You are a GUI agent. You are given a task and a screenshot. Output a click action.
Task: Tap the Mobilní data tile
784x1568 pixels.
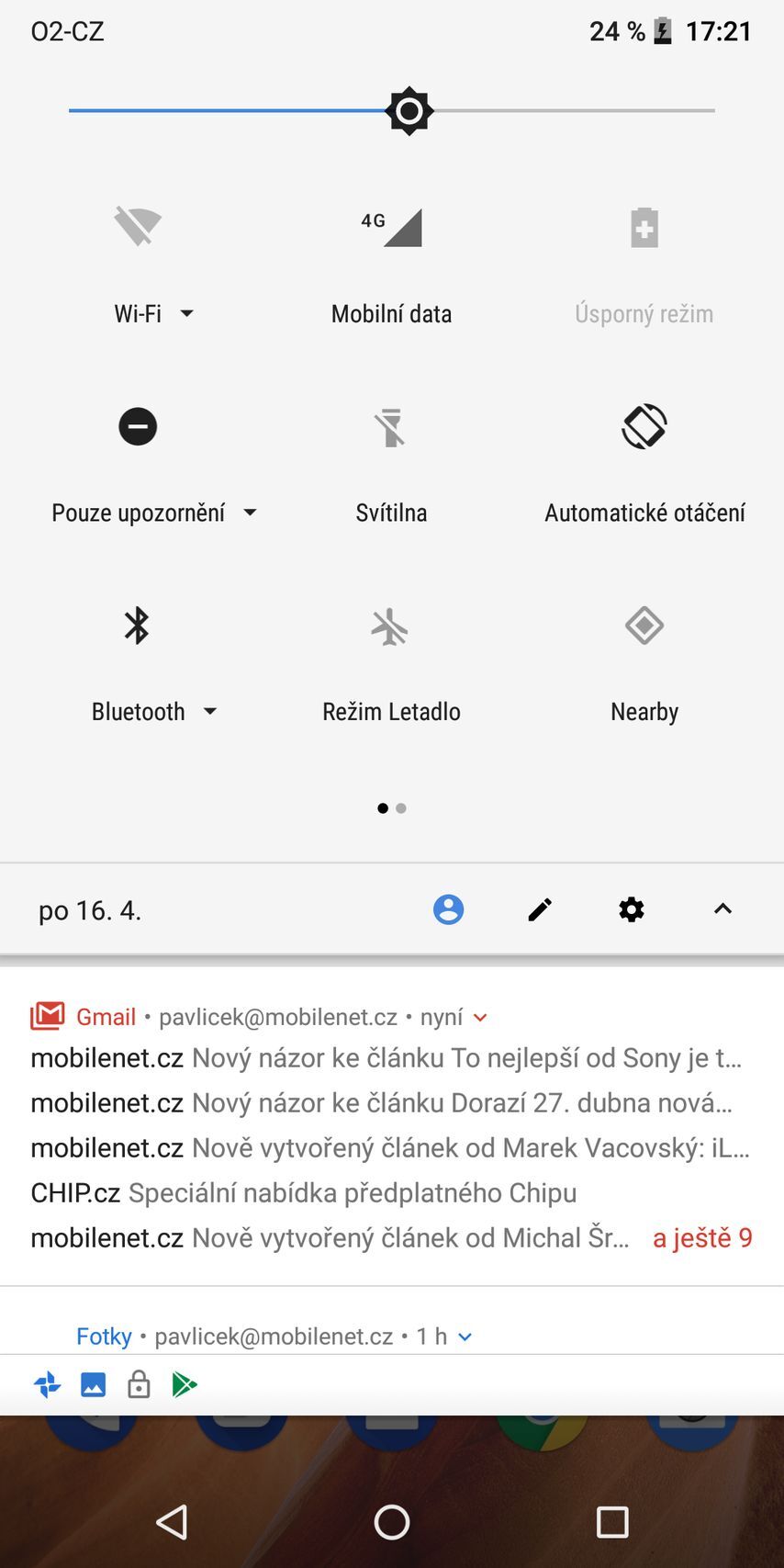click(x=391, y=227)
